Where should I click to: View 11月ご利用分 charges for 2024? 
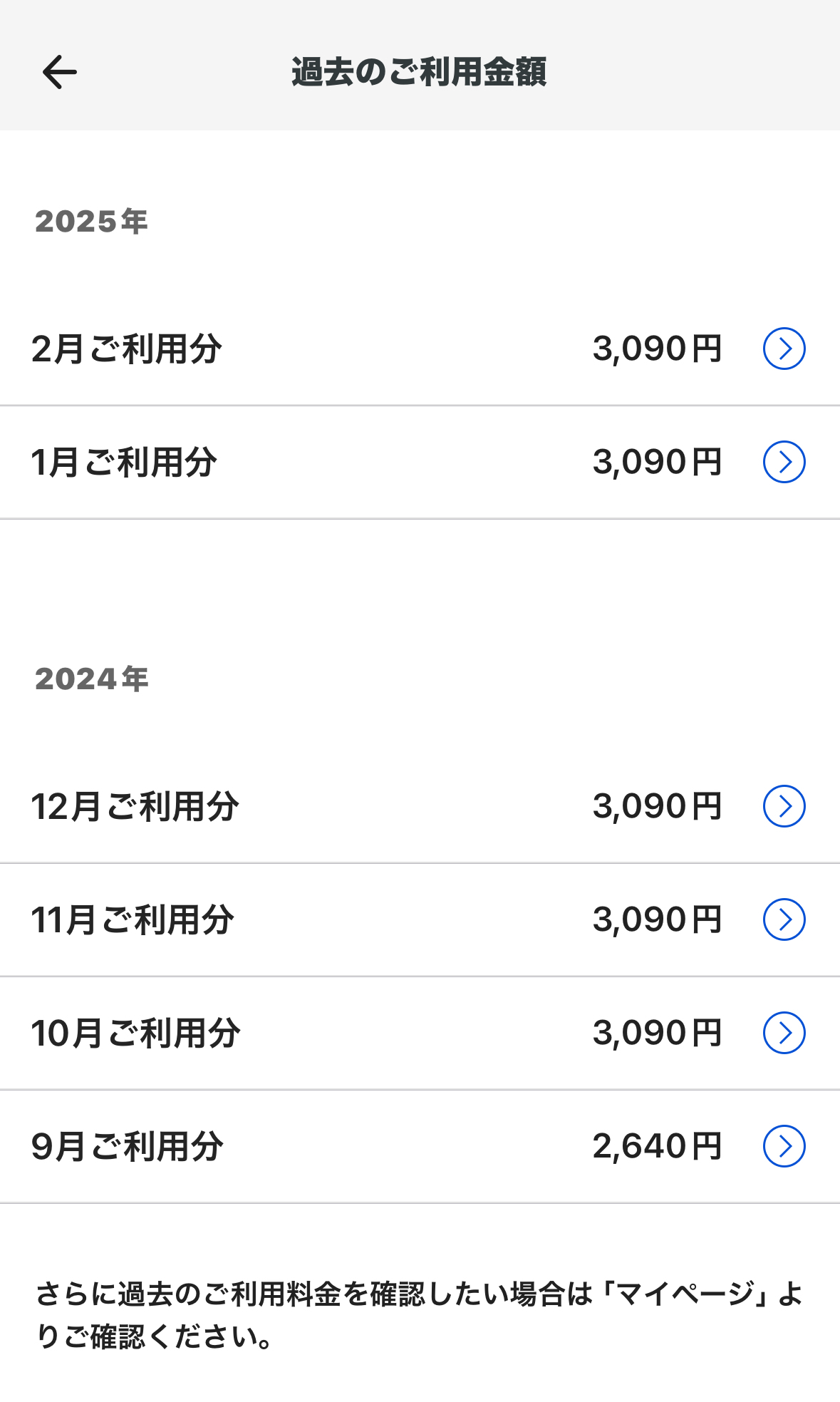tap(784, 919)
